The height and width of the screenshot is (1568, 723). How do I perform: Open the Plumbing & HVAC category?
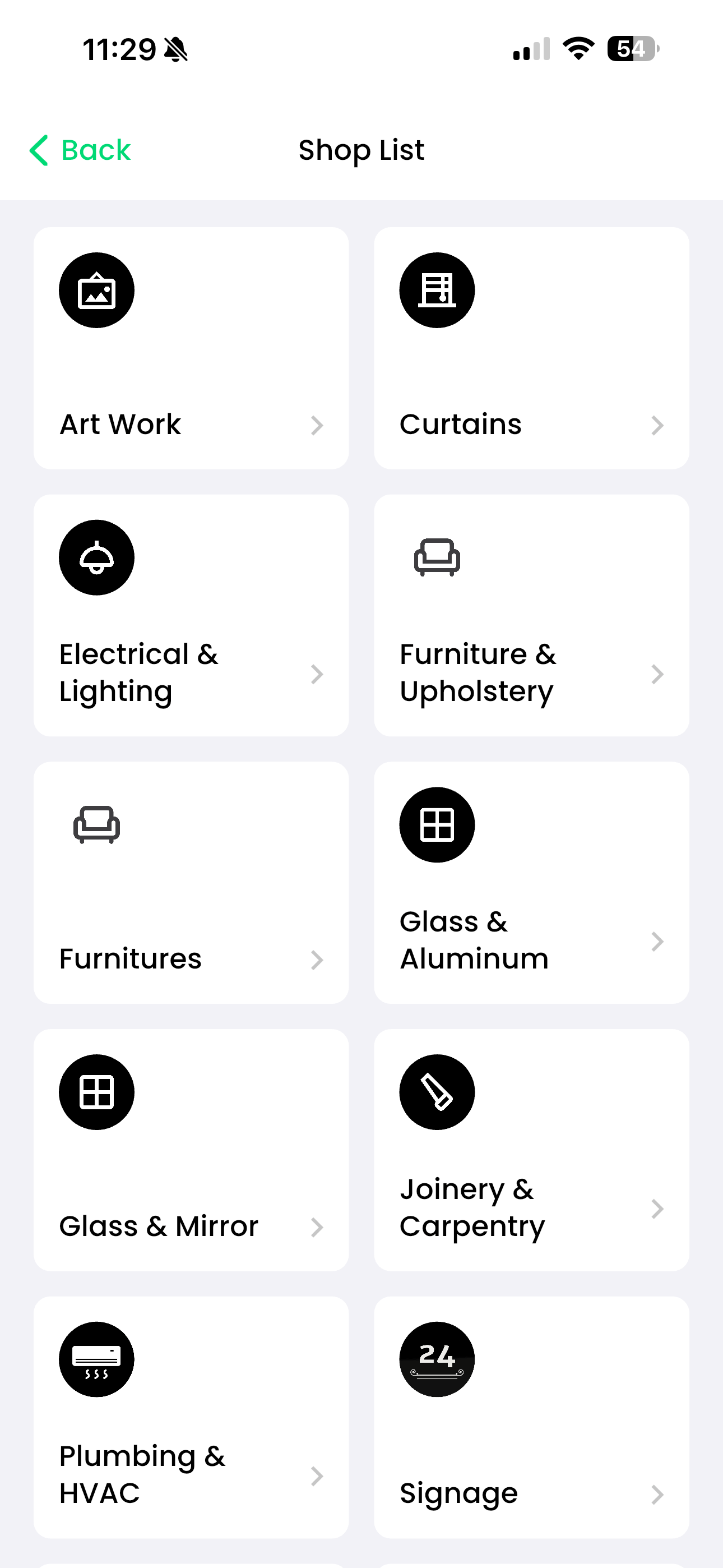pyautogui.click(x=191, y=1418)
